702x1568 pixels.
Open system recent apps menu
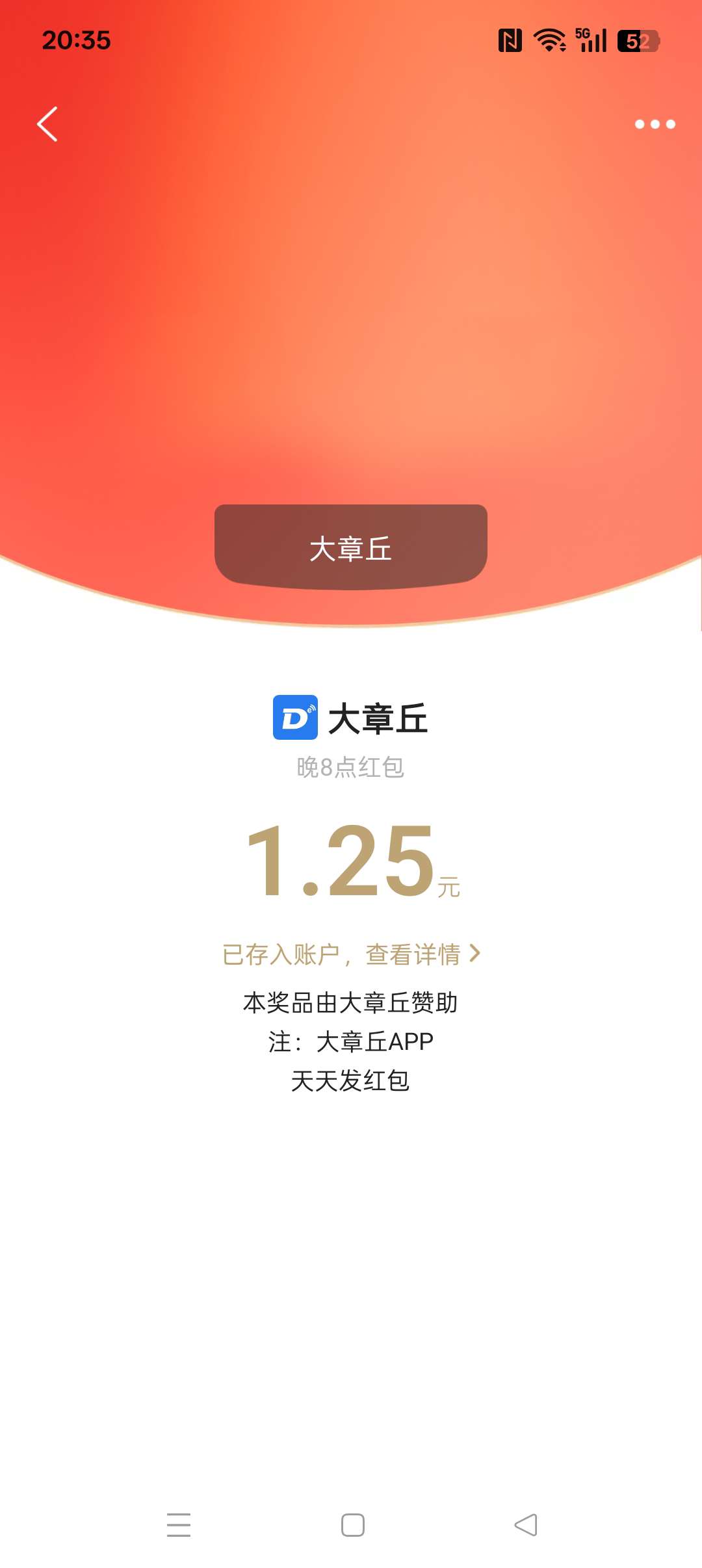pos(179,1525)
